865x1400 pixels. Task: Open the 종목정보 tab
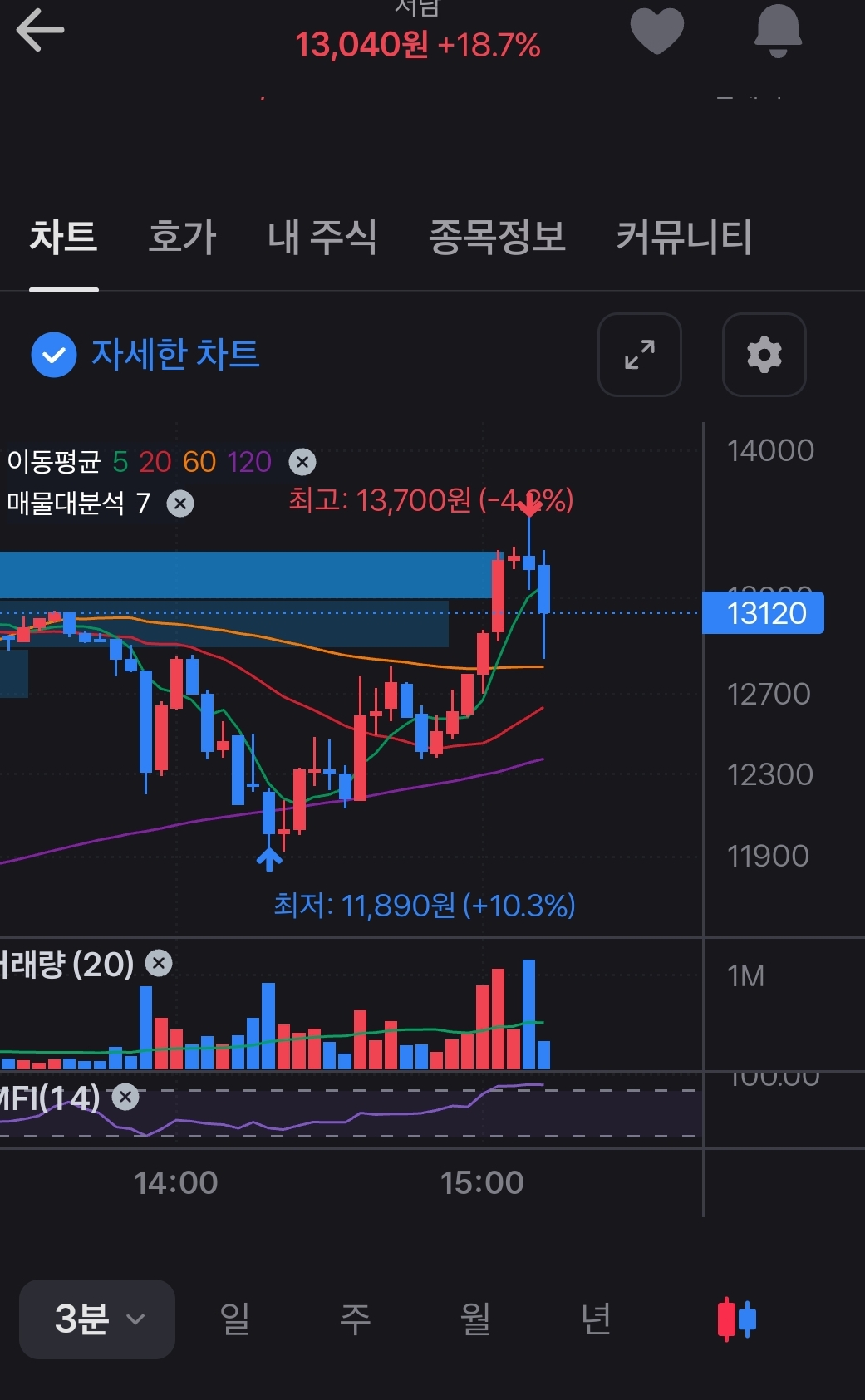[497, 238]
